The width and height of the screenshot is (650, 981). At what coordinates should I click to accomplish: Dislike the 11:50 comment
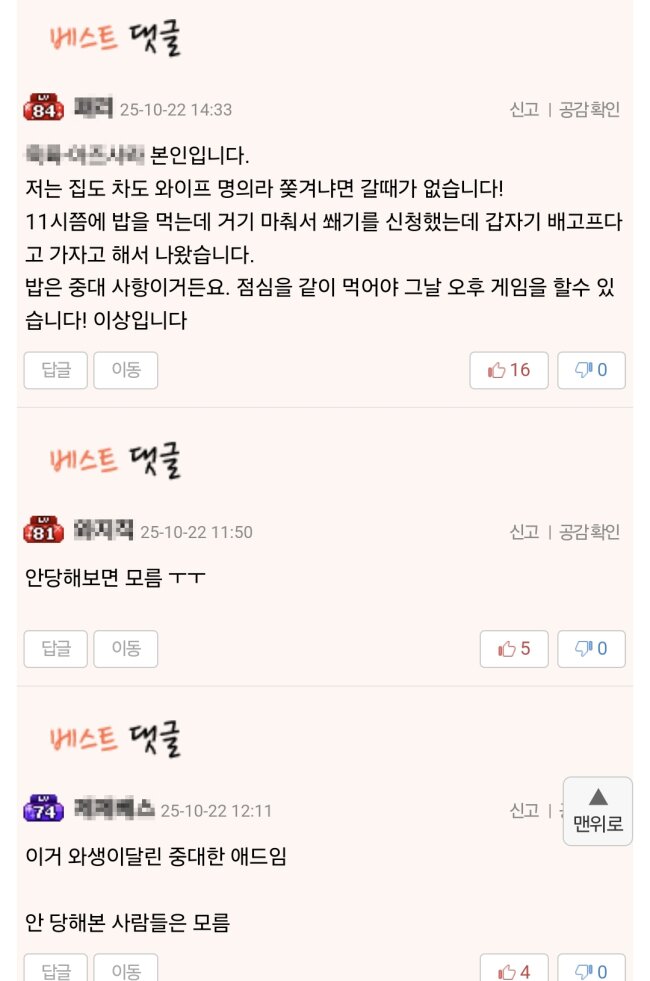pyautogui.click(x=591, y=649)
